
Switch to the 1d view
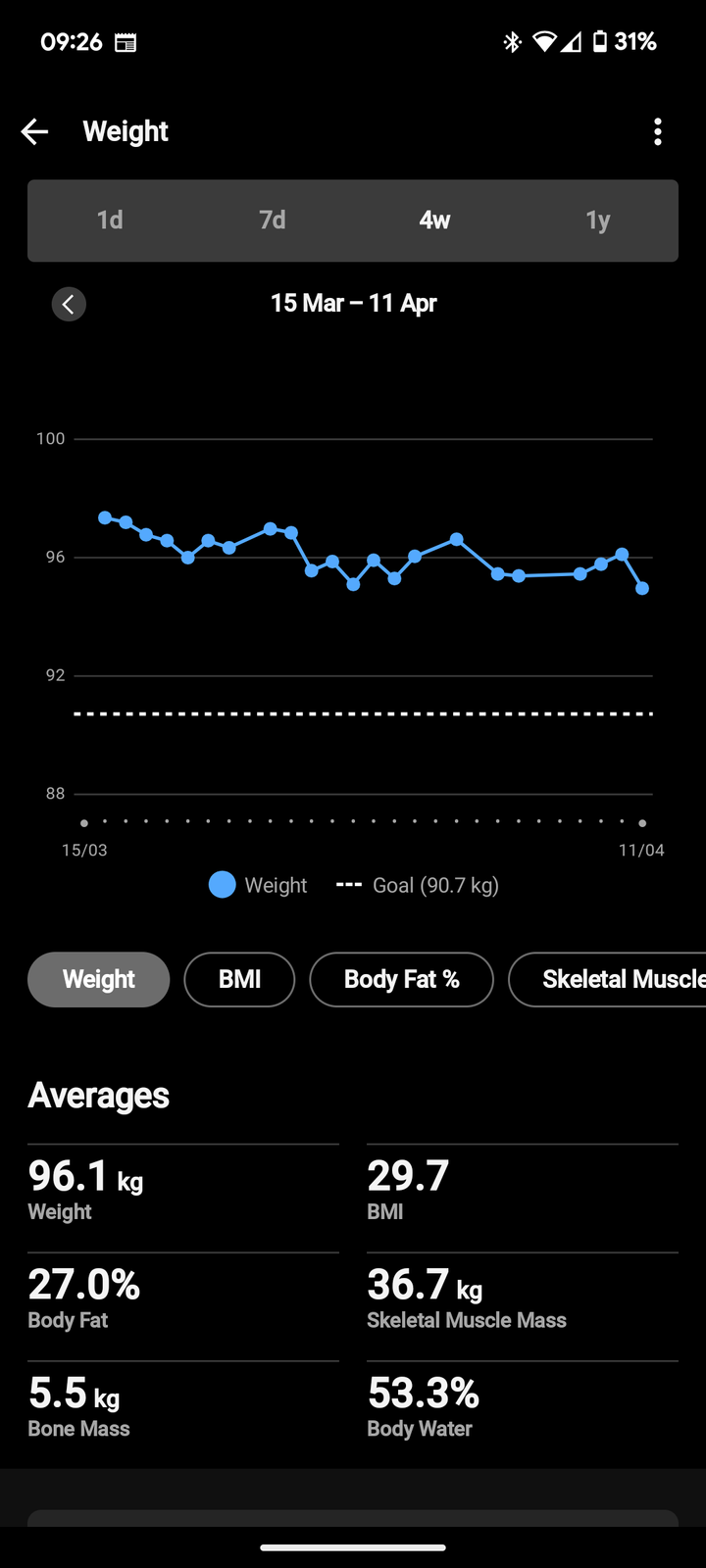(x=110, y=220)
